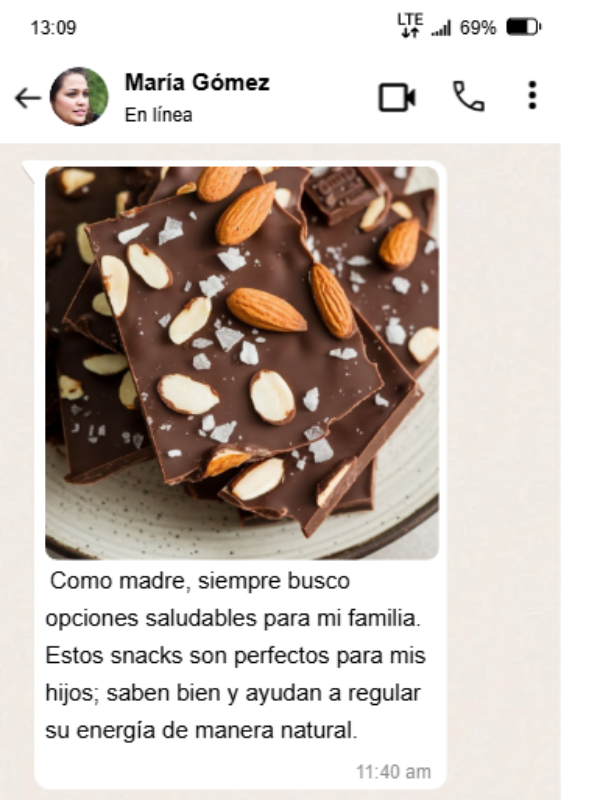Start a voice call with María

pyautogui.click(x=468, y=96)
